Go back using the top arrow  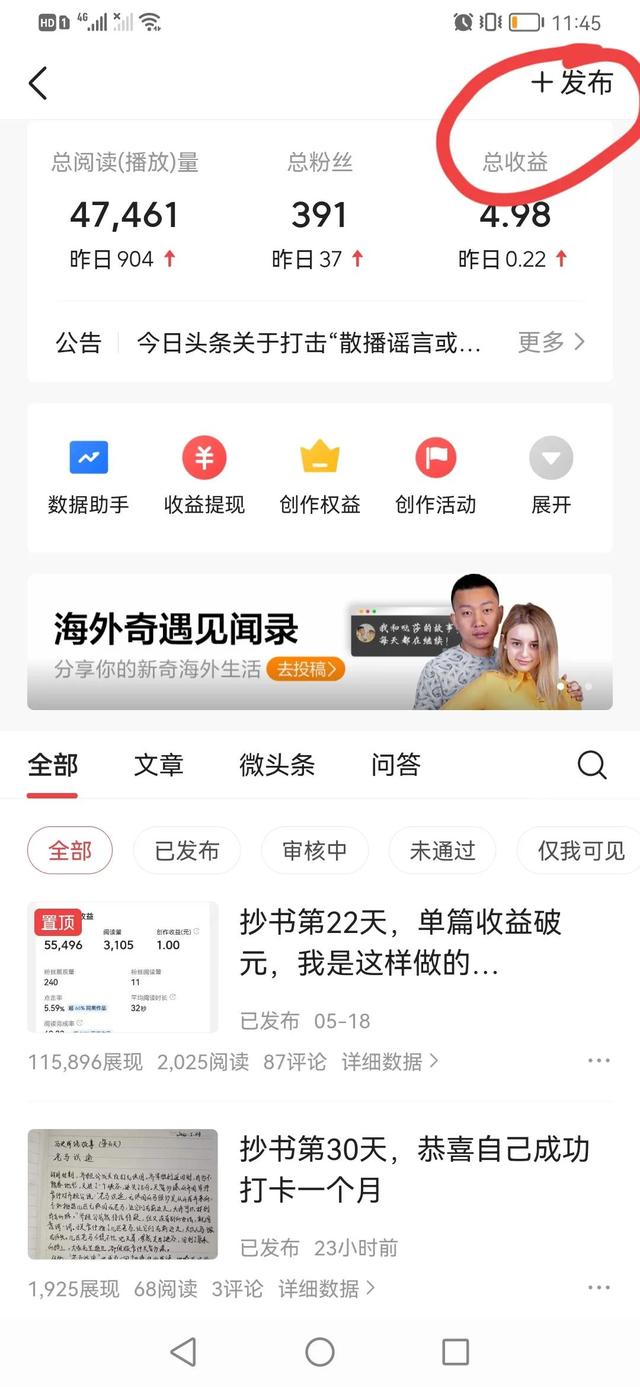38,84
